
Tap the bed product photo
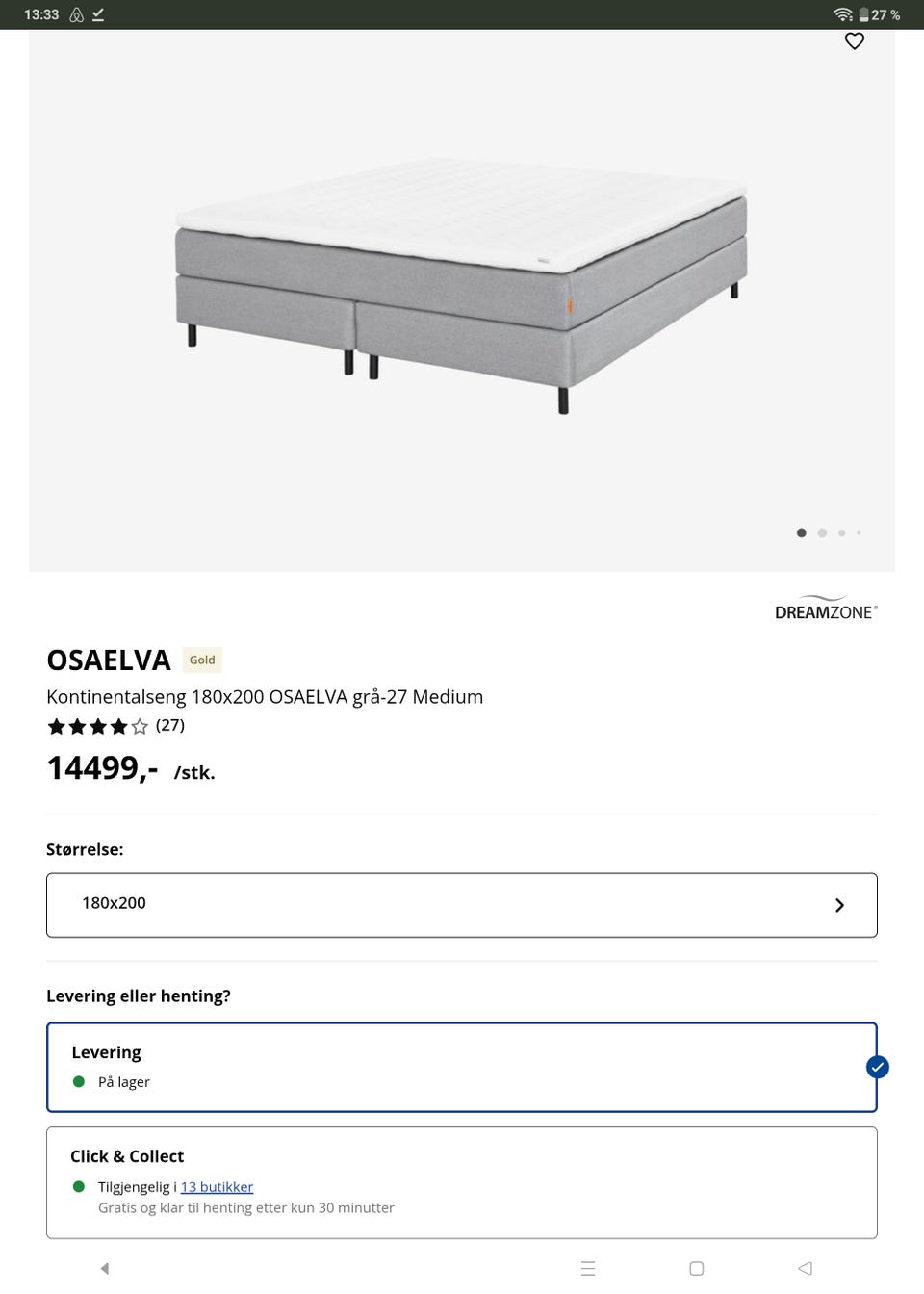[462, 289]
